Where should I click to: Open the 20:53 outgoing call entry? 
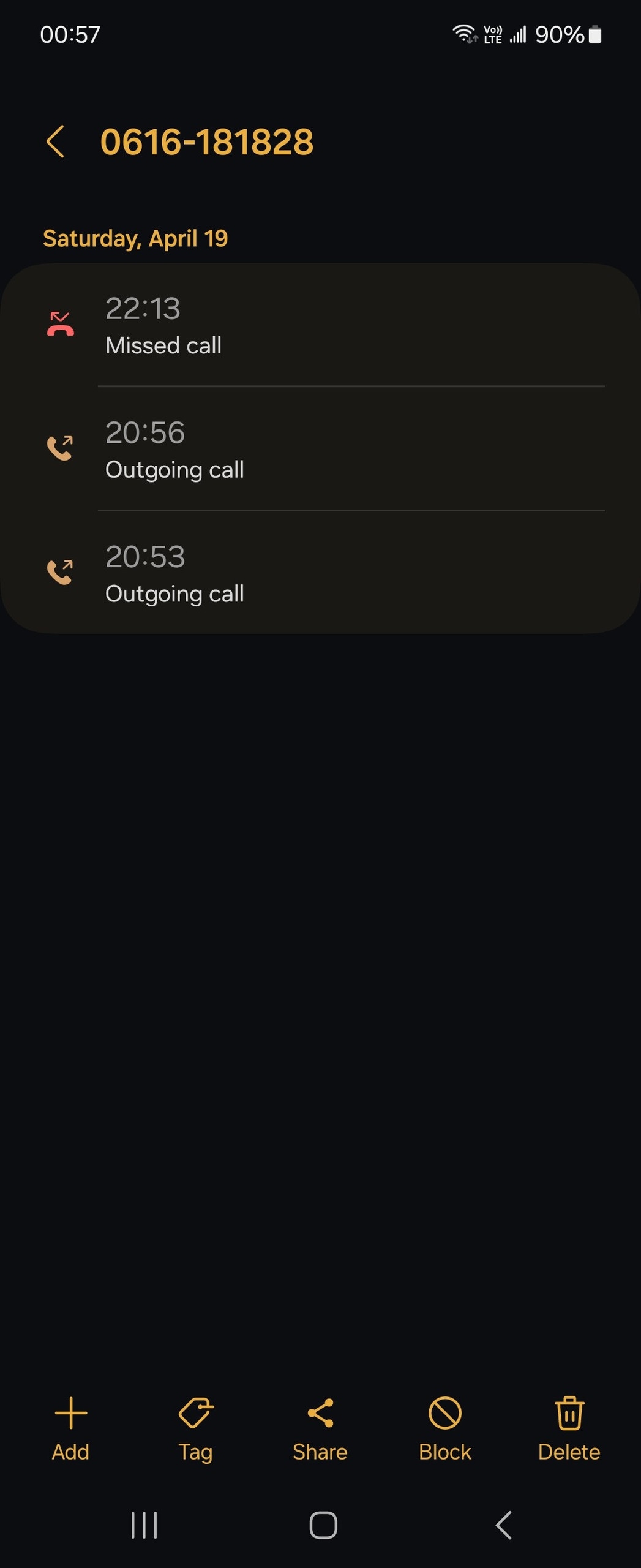tap(320, 573)
